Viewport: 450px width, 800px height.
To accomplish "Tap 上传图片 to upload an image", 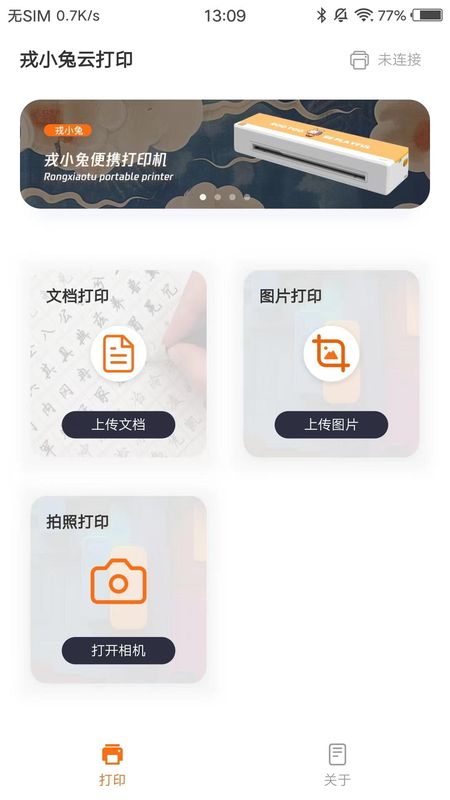I will tap(331, 424).
